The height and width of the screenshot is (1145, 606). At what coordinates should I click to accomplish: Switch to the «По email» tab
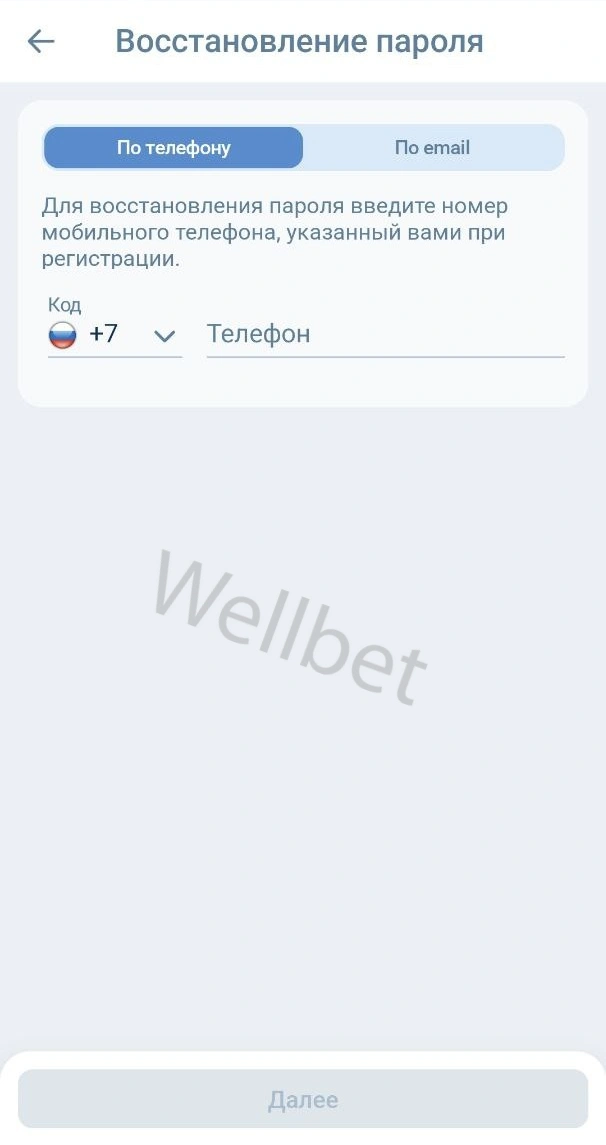[432, 148]
